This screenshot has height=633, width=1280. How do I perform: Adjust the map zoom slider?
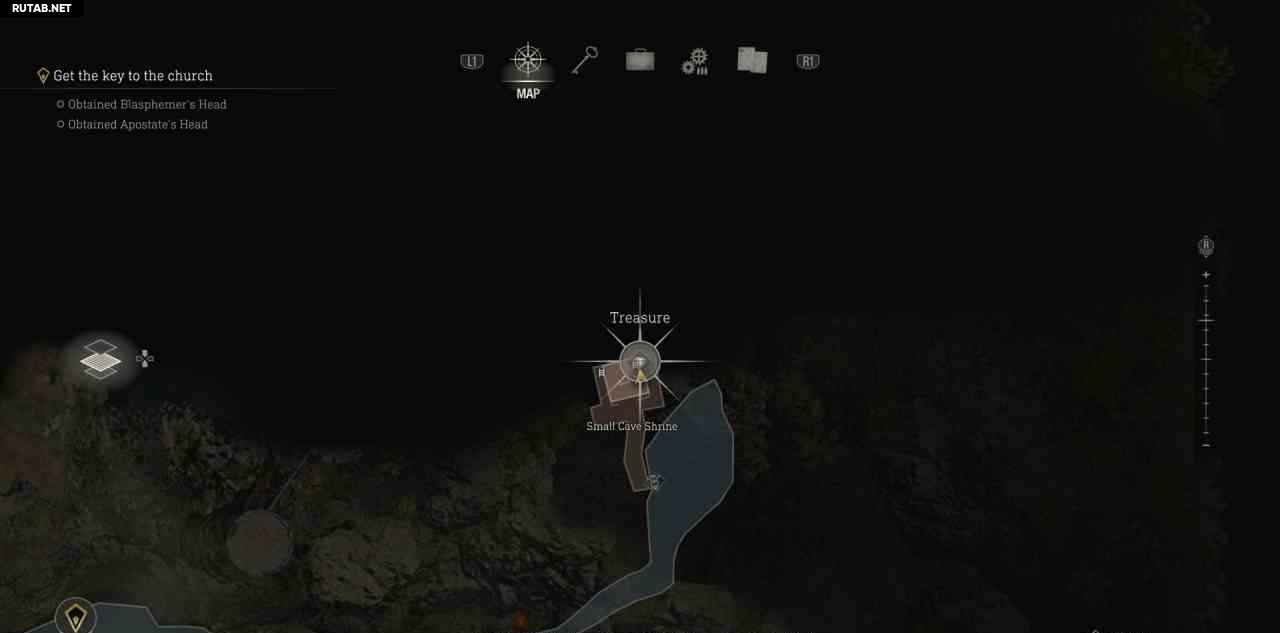coord(1206,320)
